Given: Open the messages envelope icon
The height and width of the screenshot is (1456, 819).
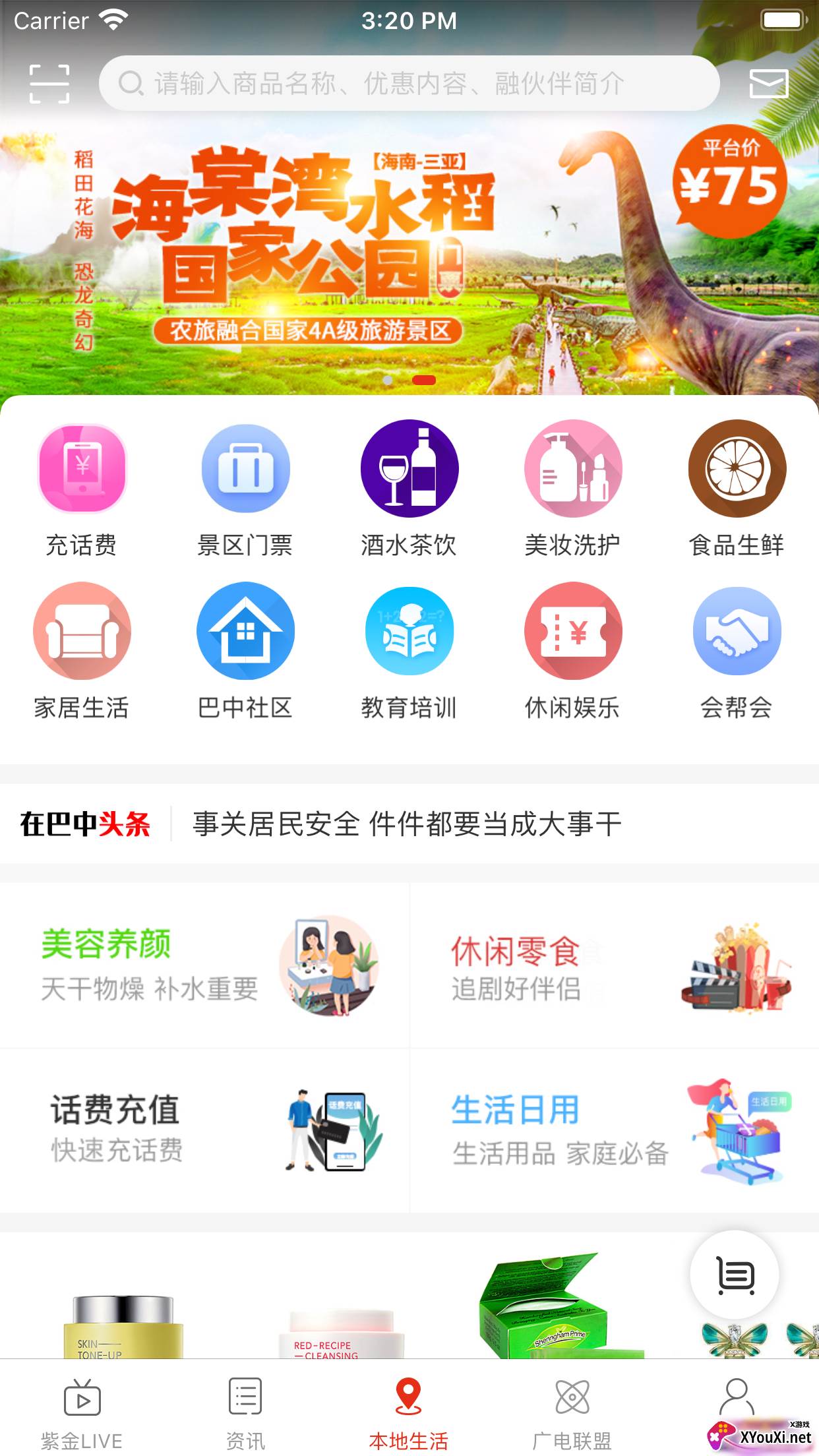Looking at the screenshot, I should click(768, 84).
